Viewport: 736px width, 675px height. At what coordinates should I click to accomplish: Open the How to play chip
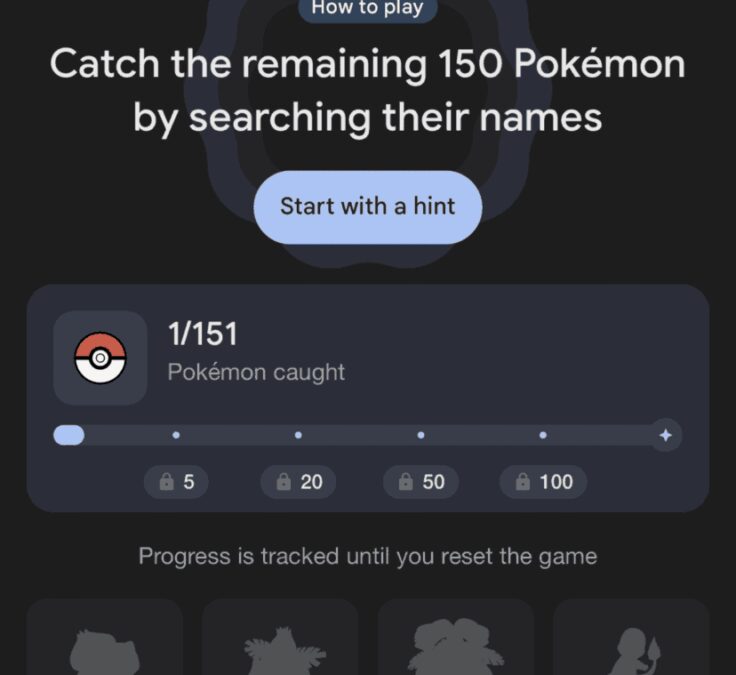click(x=367, y=9)
